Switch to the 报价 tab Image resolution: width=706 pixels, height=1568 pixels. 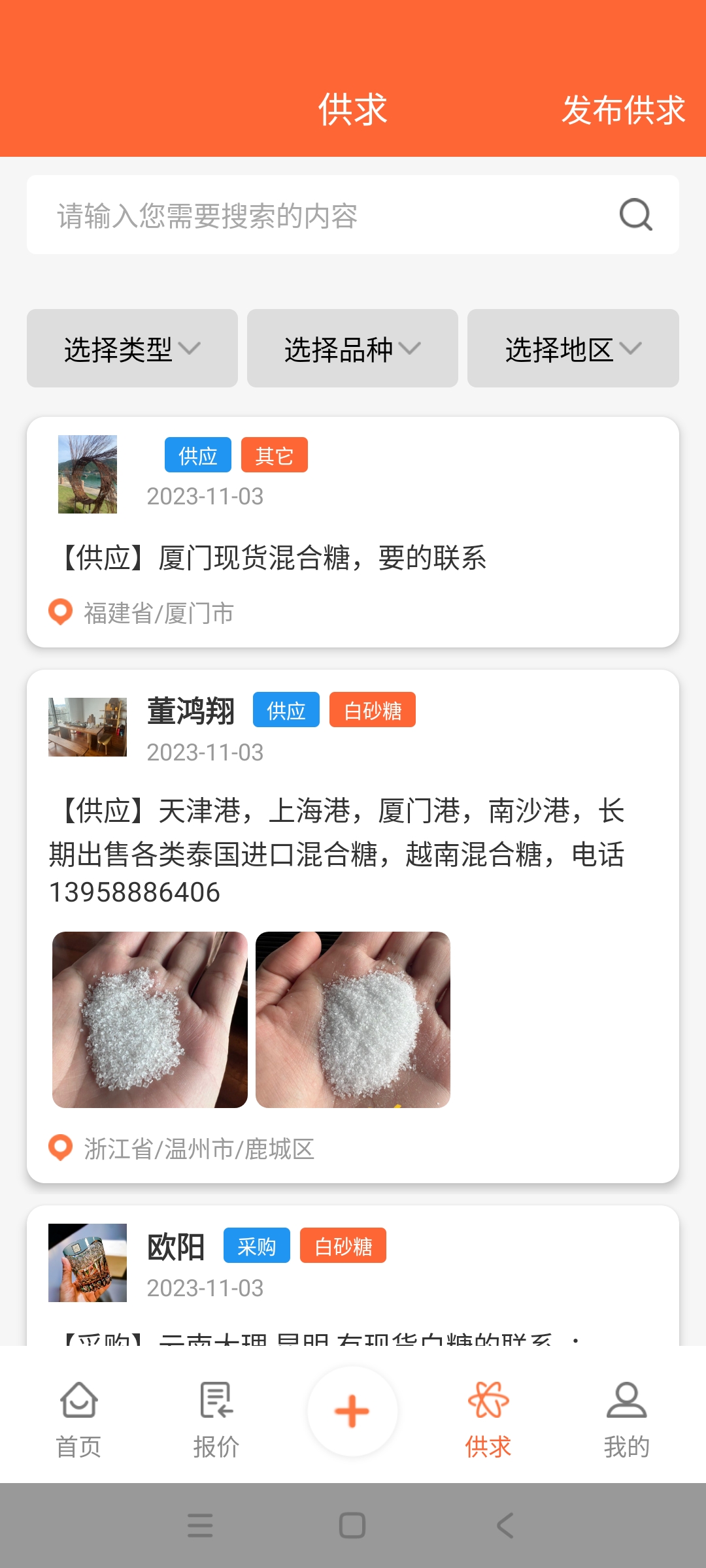click(x=216, y=1419)
